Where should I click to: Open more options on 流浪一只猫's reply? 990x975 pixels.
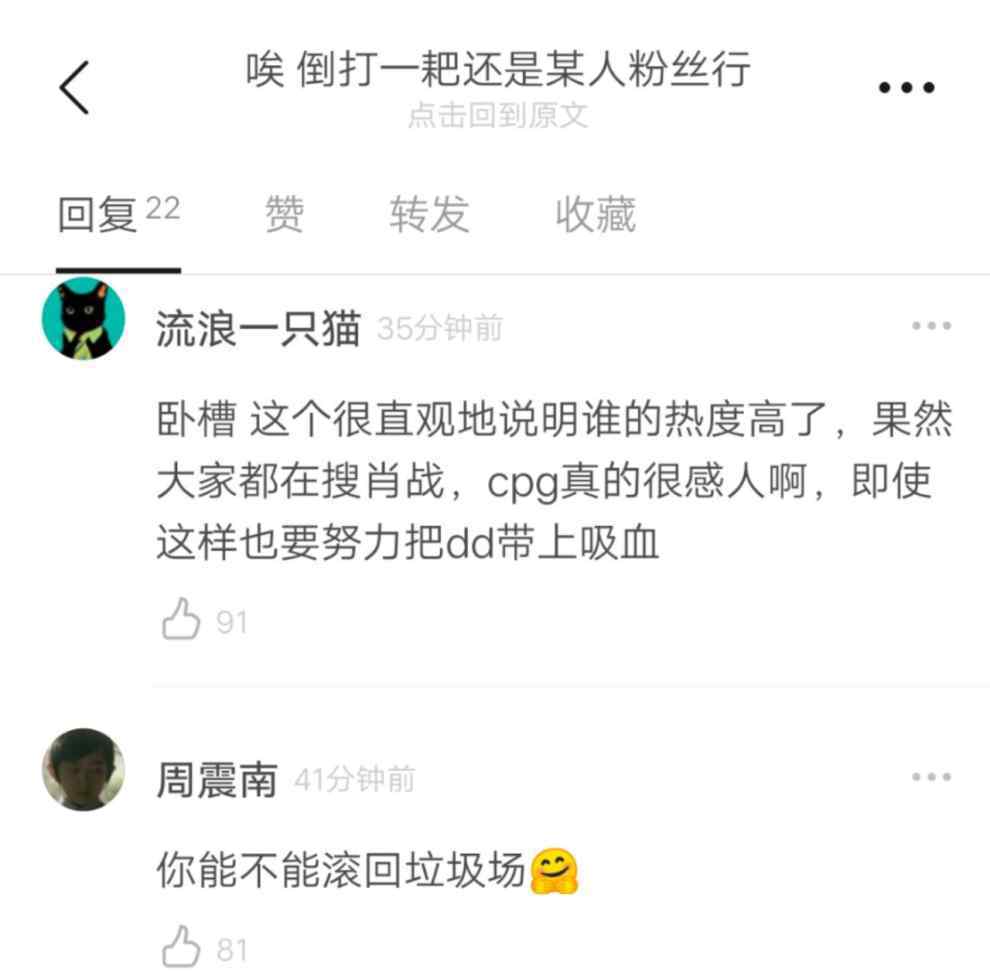coord(931,326)
